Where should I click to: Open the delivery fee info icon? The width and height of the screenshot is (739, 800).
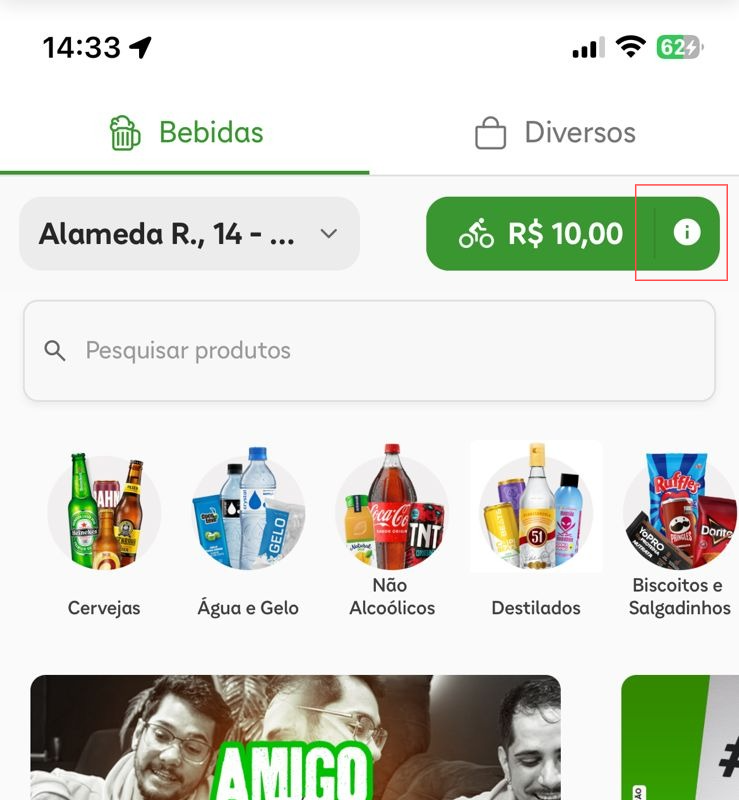[x=686, y=233]
